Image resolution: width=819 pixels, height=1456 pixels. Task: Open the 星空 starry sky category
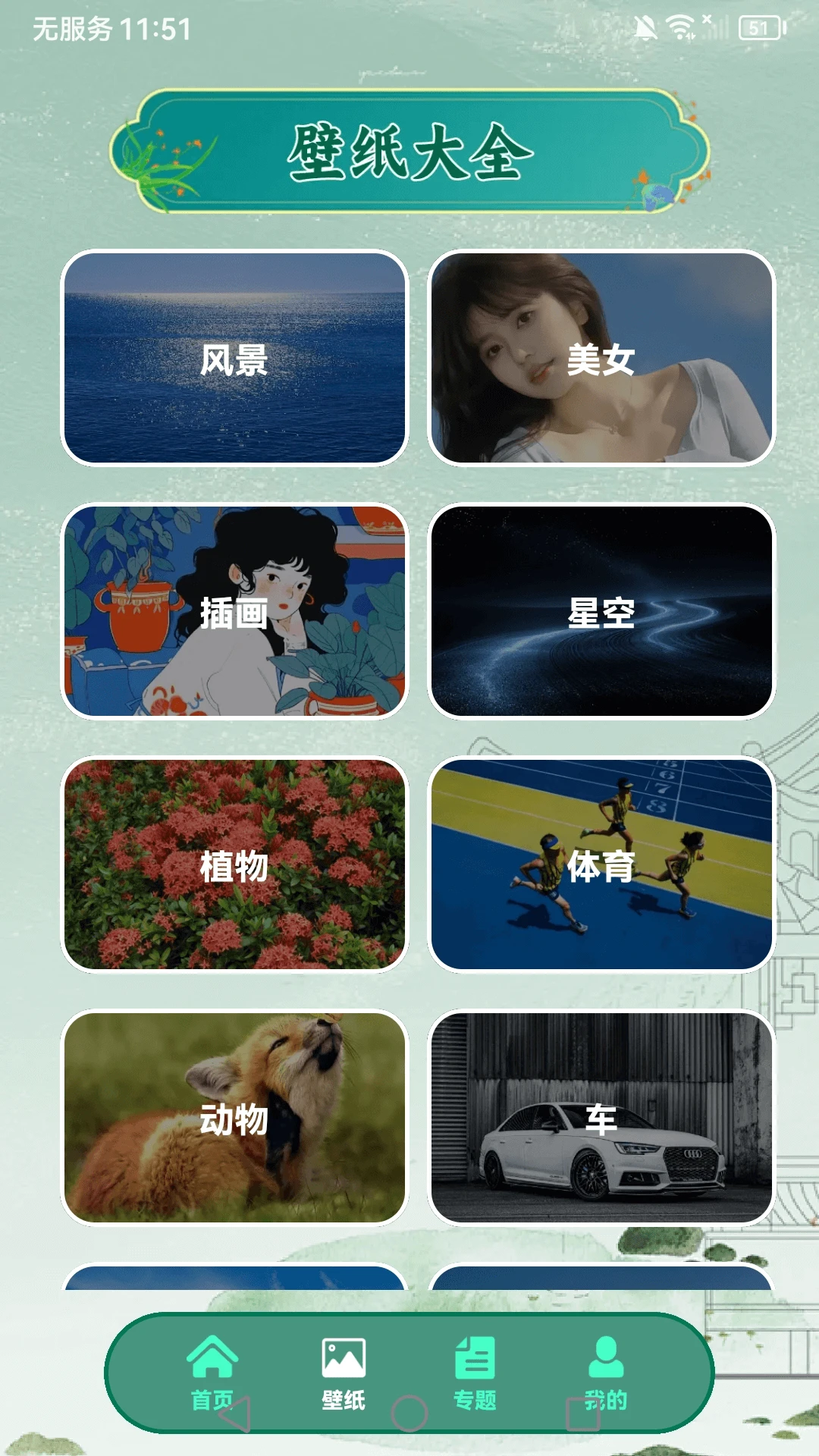(x=603, y=611)
